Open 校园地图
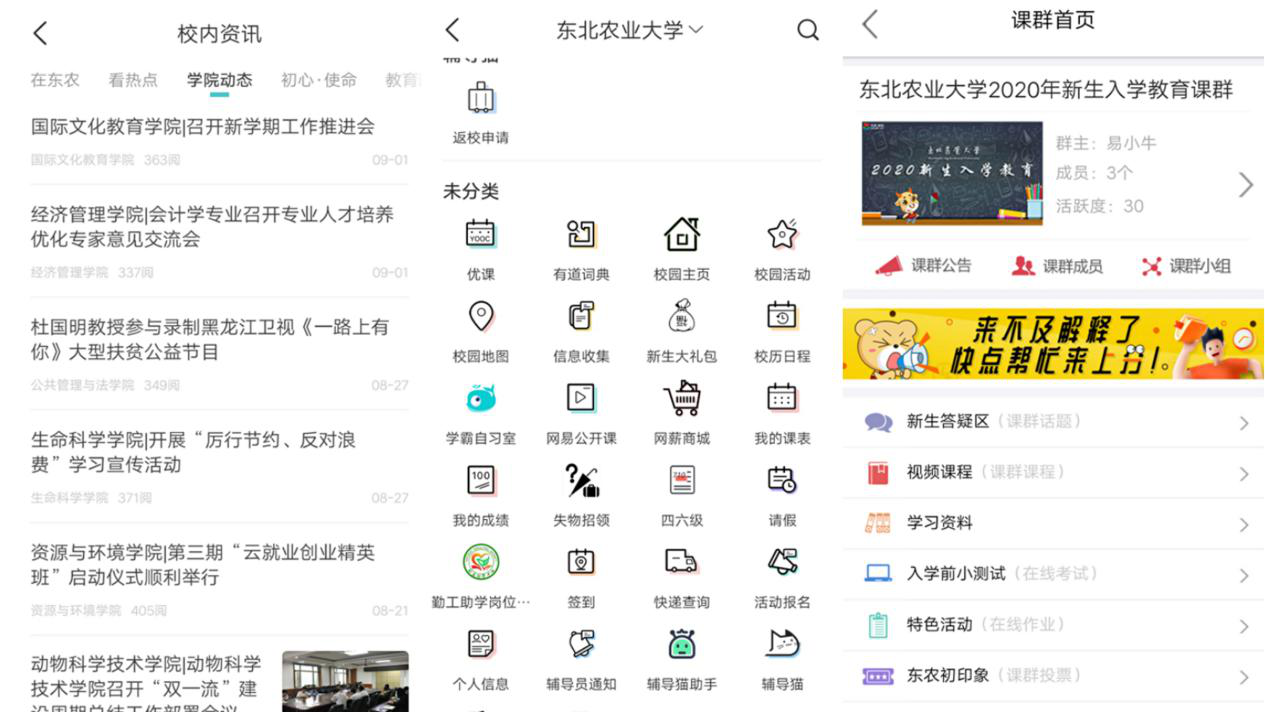 click(481, 331)
